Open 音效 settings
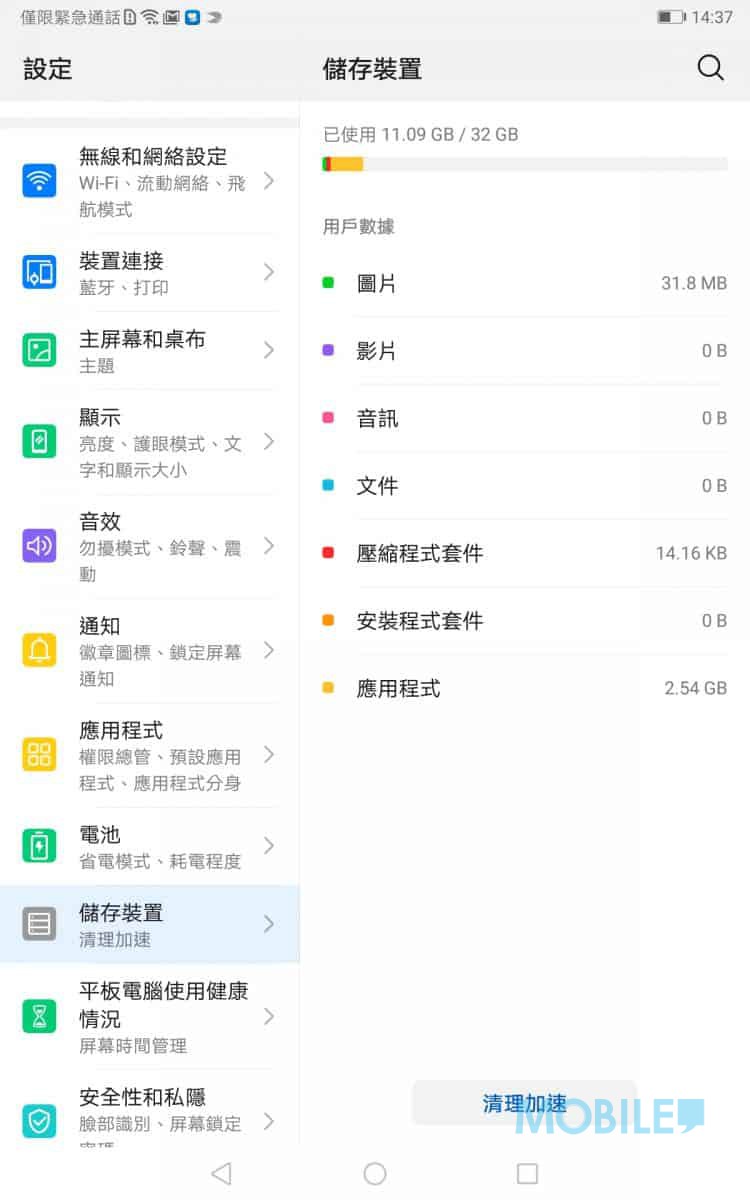Screen dimensions: 750x1200 pyautogui.click(x=150, y=547)
